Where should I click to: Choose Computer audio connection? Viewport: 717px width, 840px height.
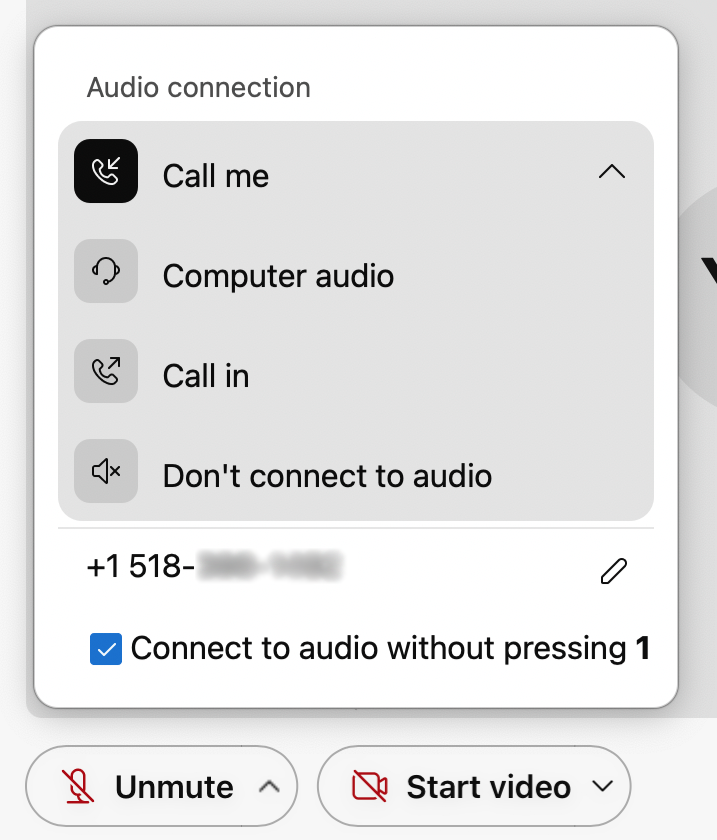click(x=278, y=276)
